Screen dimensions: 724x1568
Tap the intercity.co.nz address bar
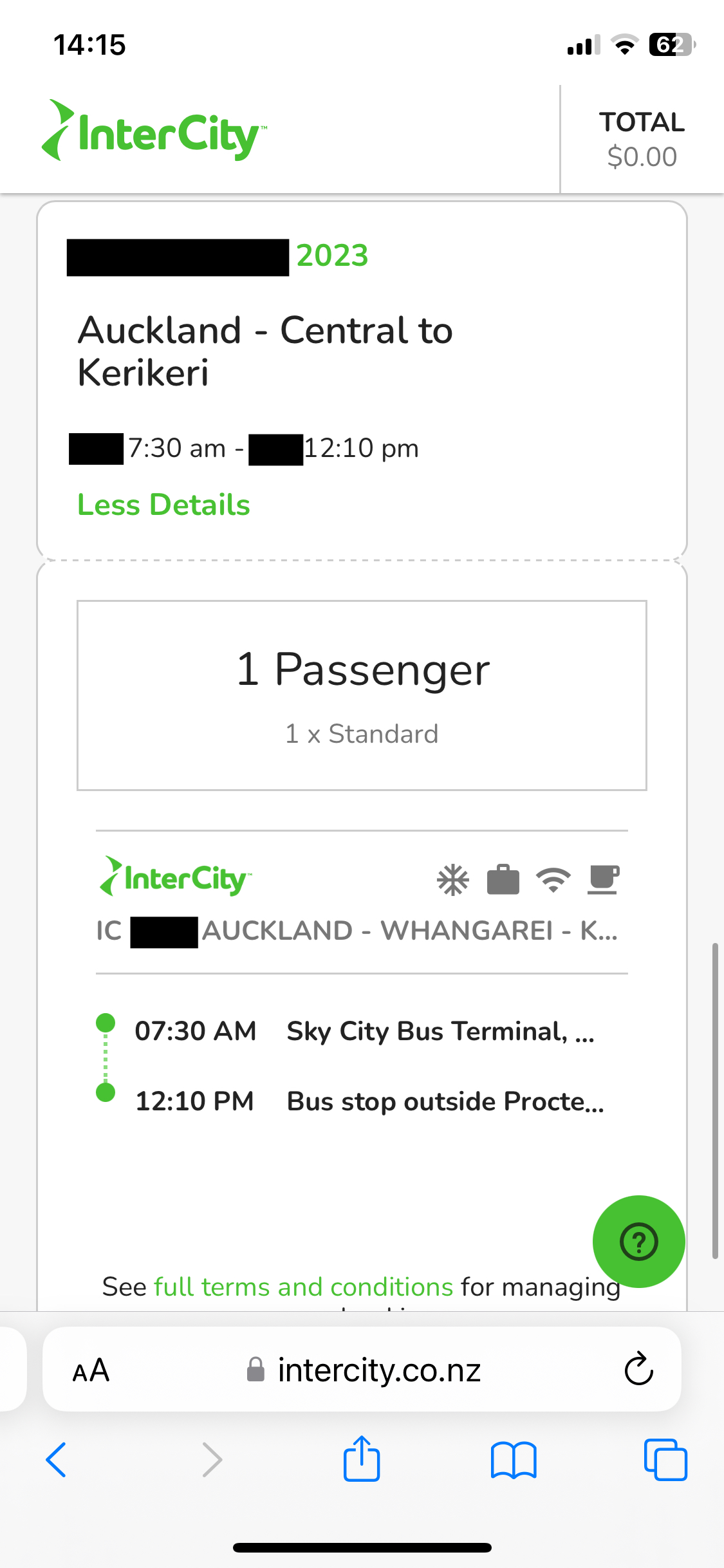coord(379,1370)
